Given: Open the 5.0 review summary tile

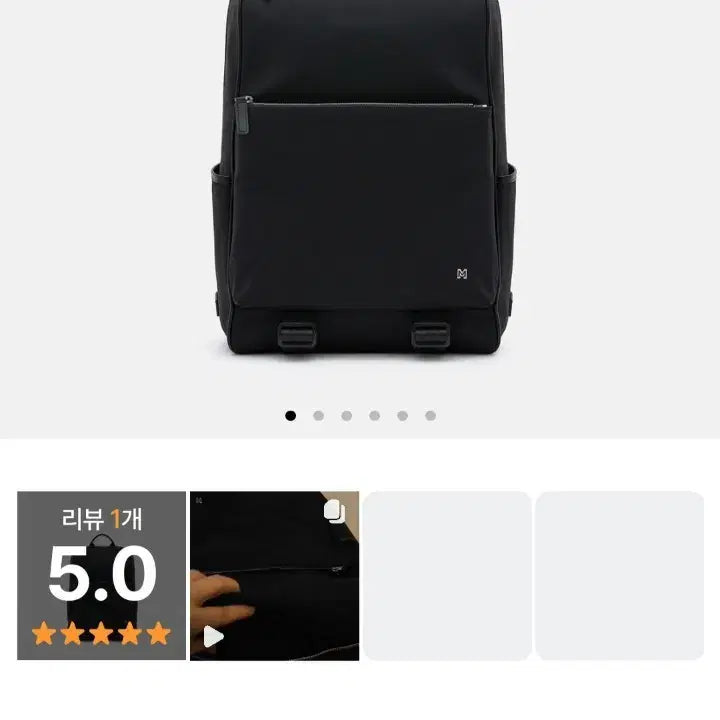Looking at the screenshot, I should click(x=101, y=575).
